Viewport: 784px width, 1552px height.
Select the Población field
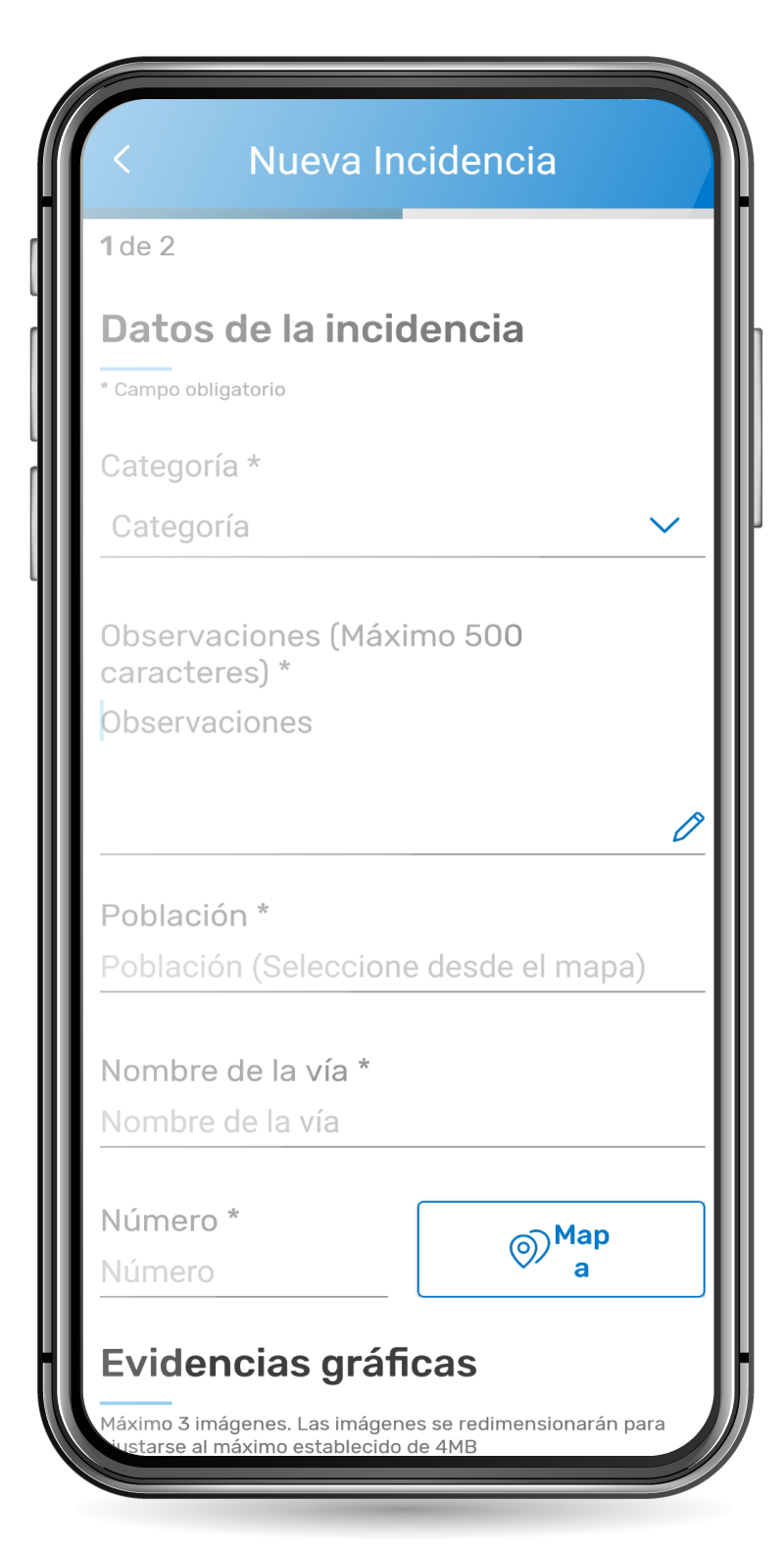pyautogui.click(x=402, y=967)
